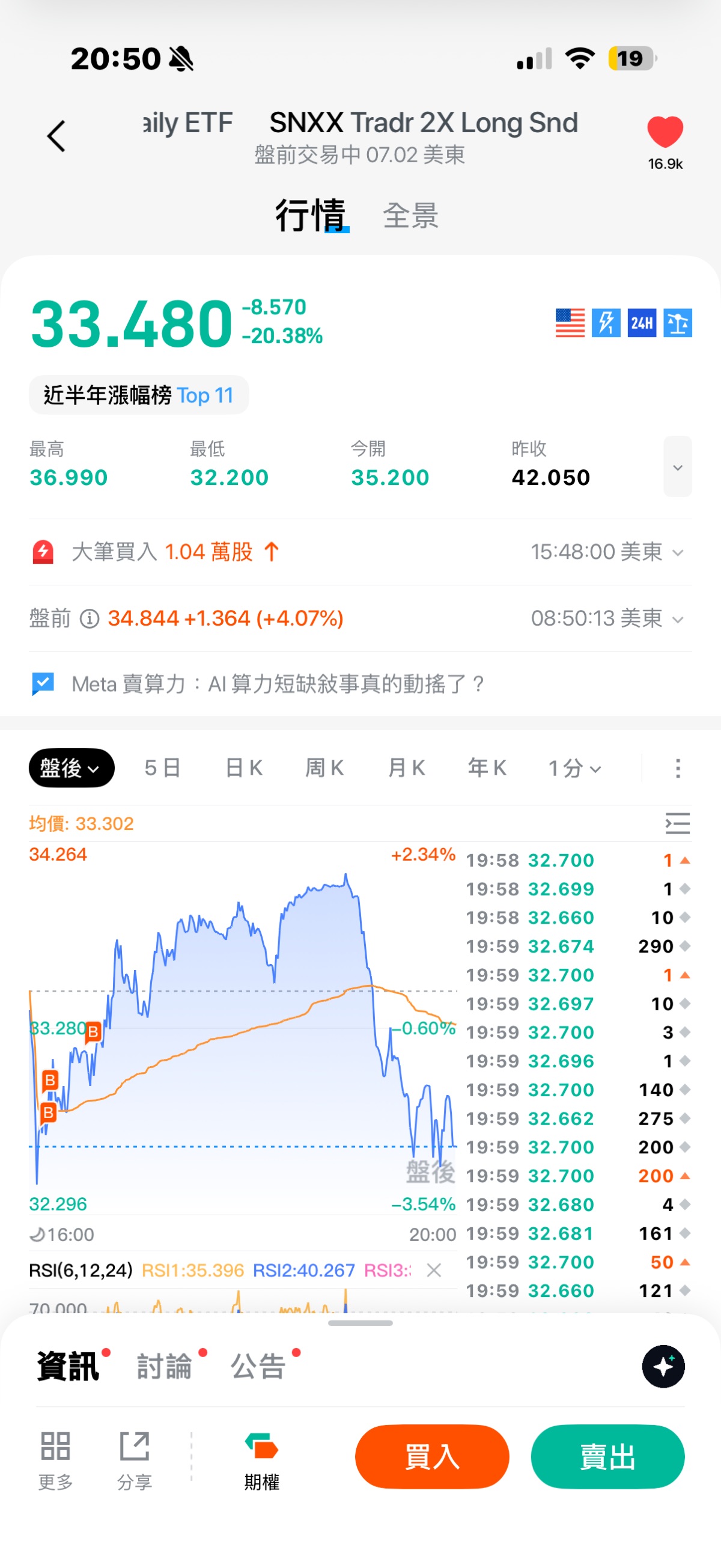Open the 大筆買入 1.04 萬股 alert row
The width and height of the screenshot is (721, 1568).
point(360,552)
